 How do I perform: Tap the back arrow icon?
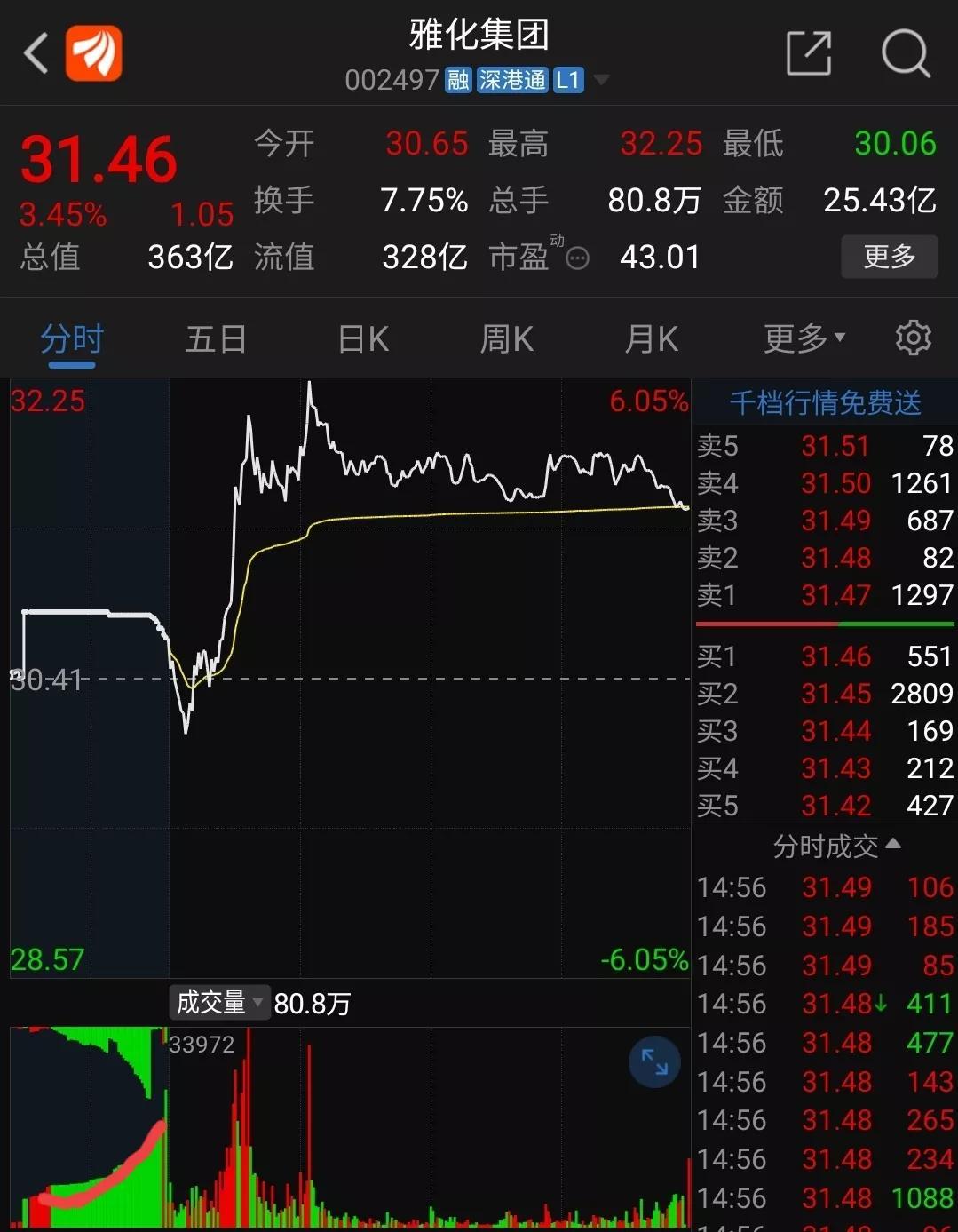36,53
